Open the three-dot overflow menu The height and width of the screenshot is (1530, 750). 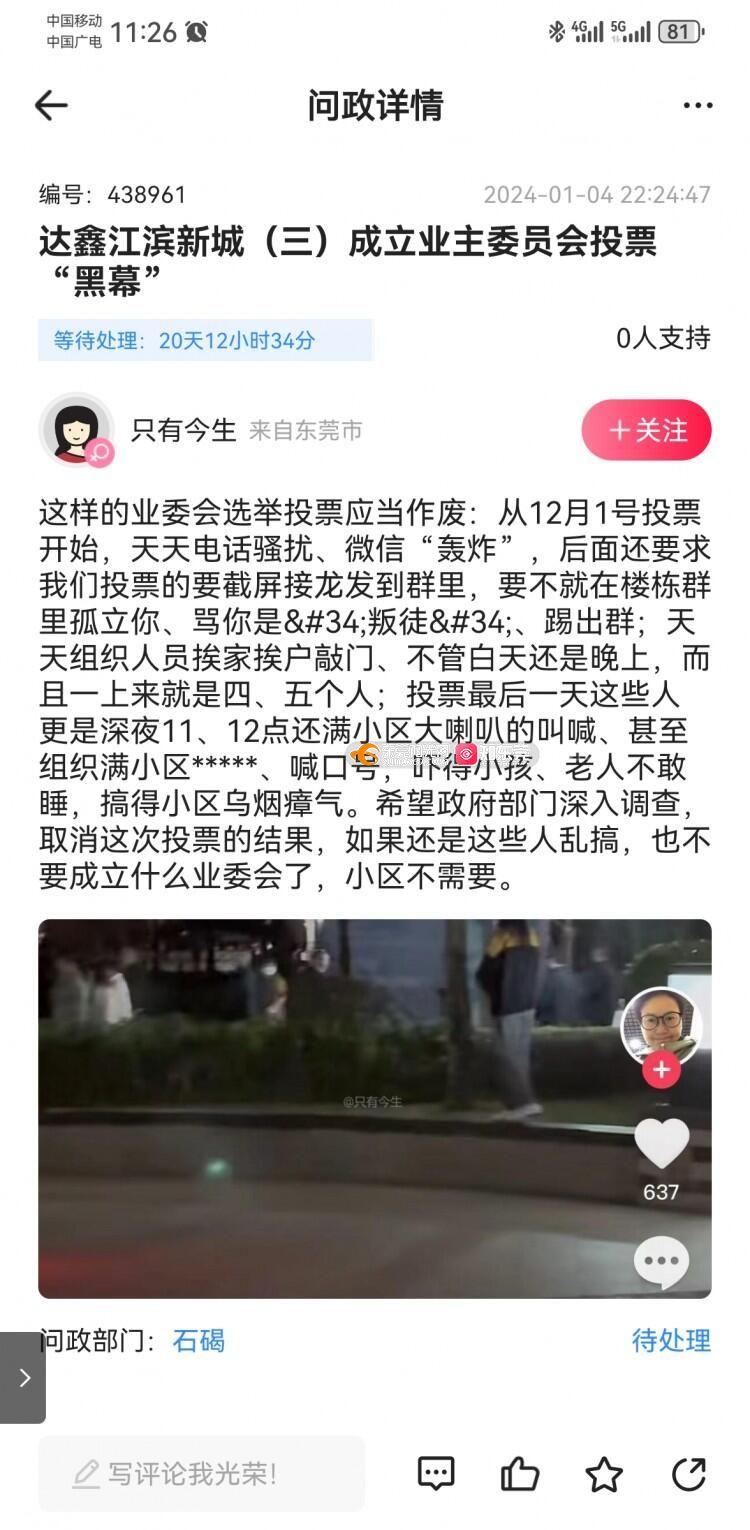pyautogui.click(x=697, y=105)
